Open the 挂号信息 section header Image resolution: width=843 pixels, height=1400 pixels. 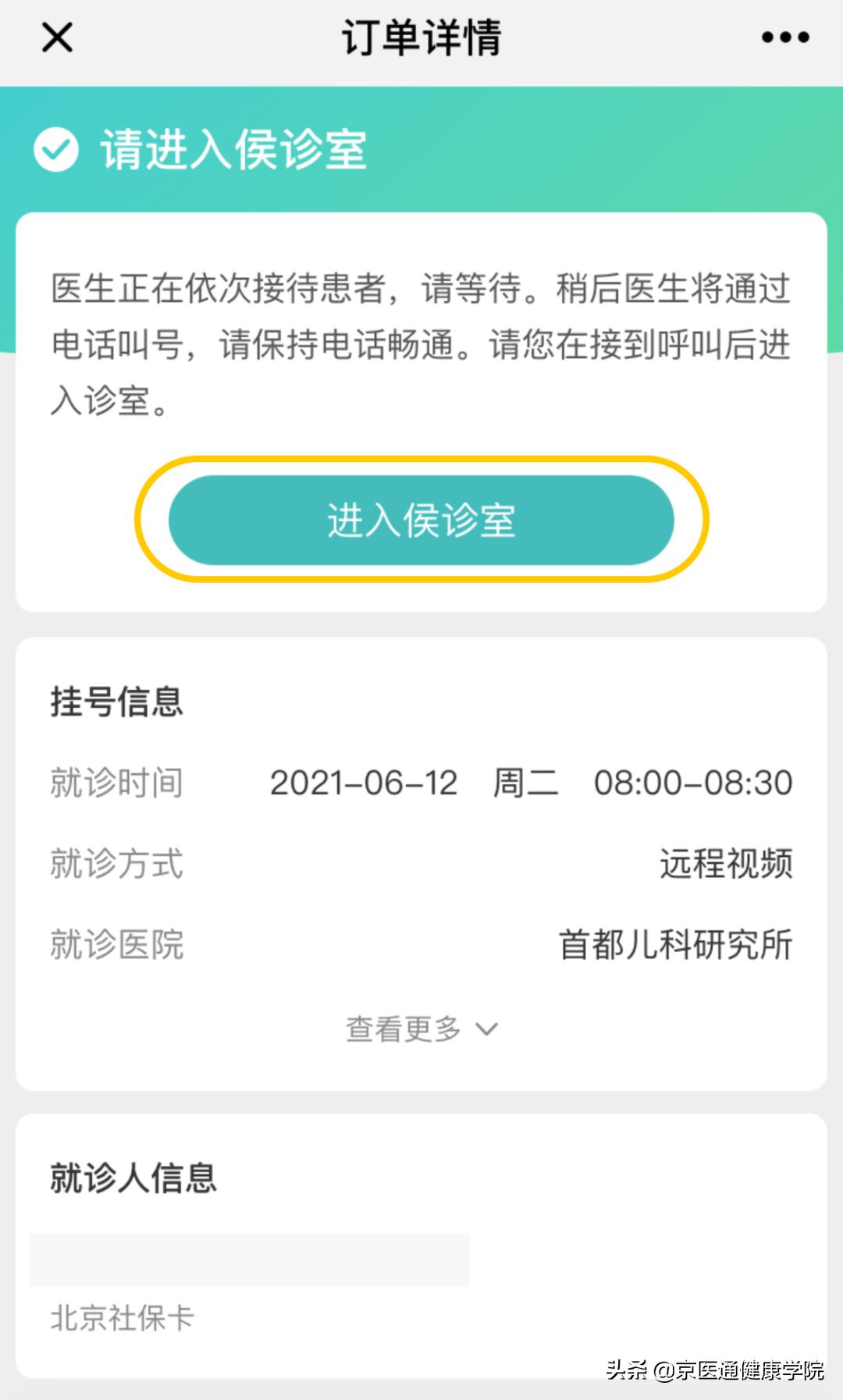117,701
